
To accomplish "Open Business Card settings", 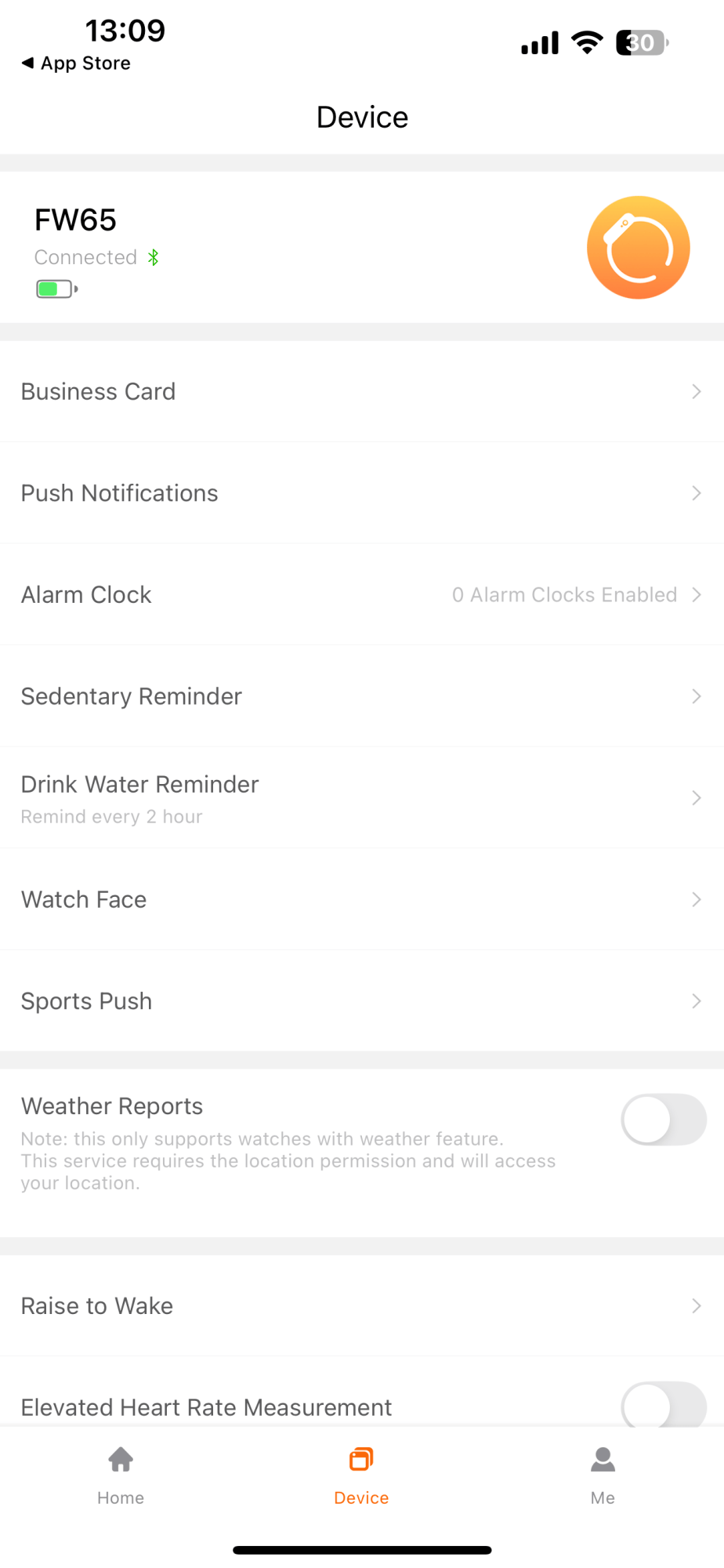I will pyautogui.click(x=361, y=391).
